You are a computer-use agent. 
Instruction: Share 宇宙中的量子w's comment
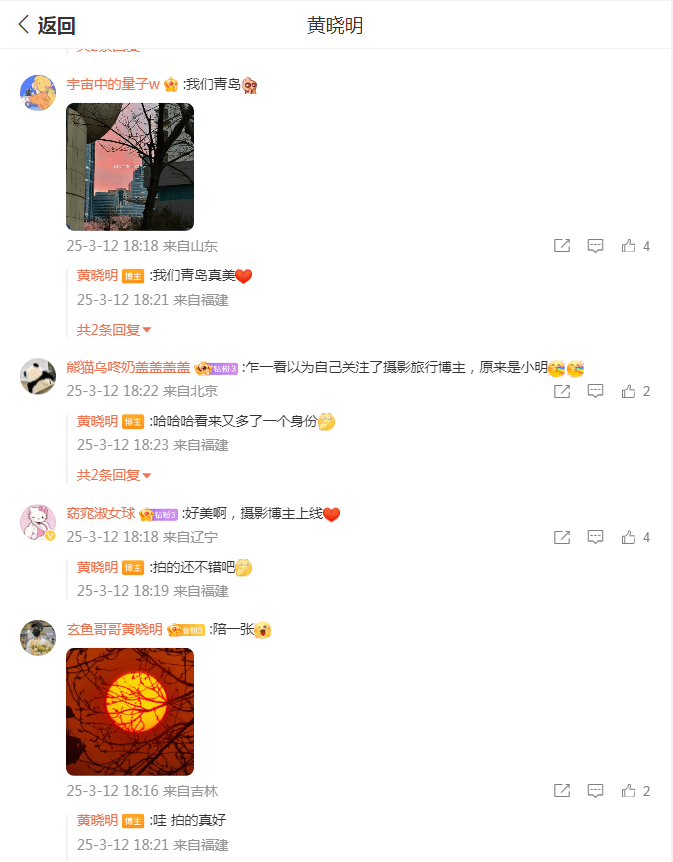pos(562,246)
